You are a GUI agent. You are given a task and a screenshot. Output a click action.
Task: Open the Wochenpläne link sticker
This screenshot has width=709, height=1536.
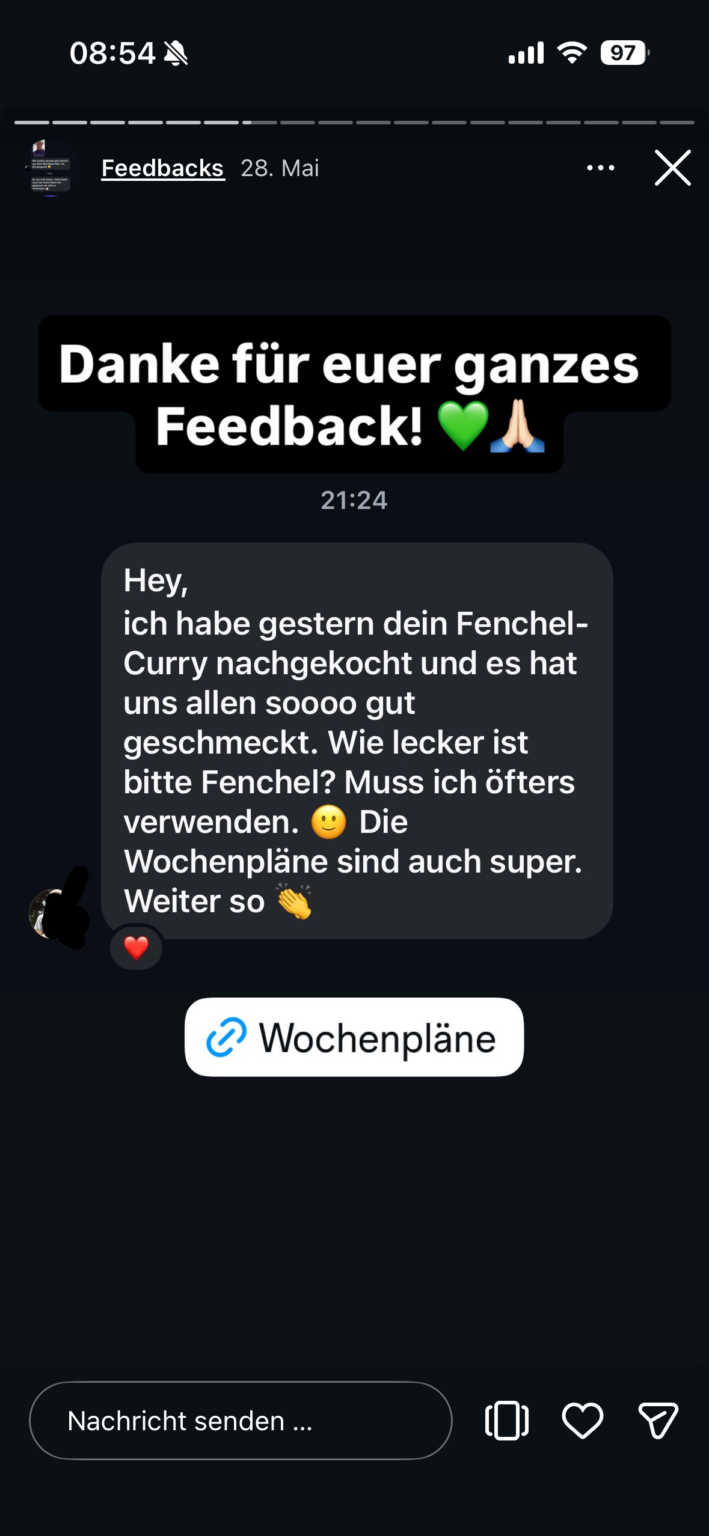pos(354,1037)
